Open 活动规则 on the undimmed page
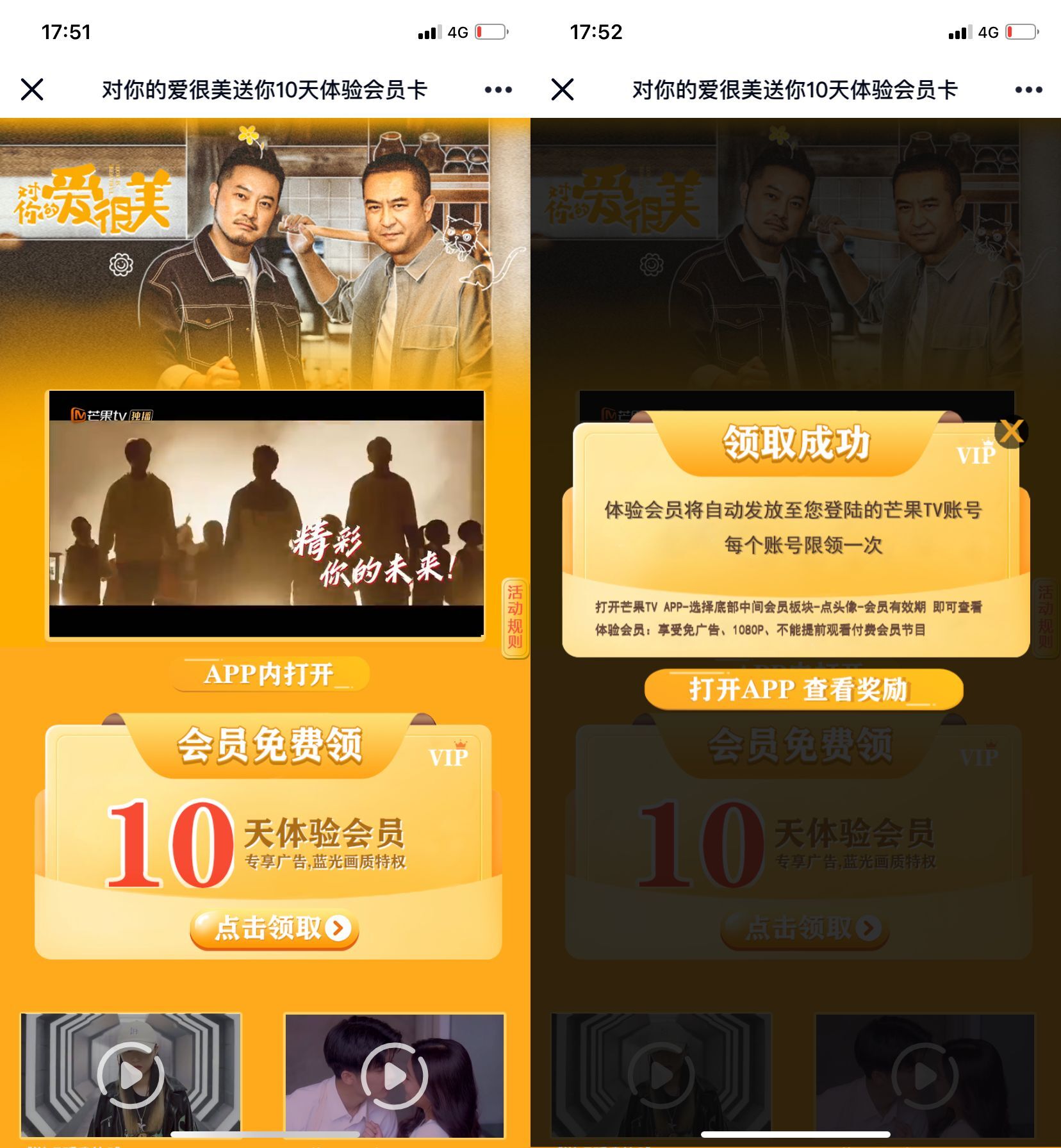 click(514, 617)
